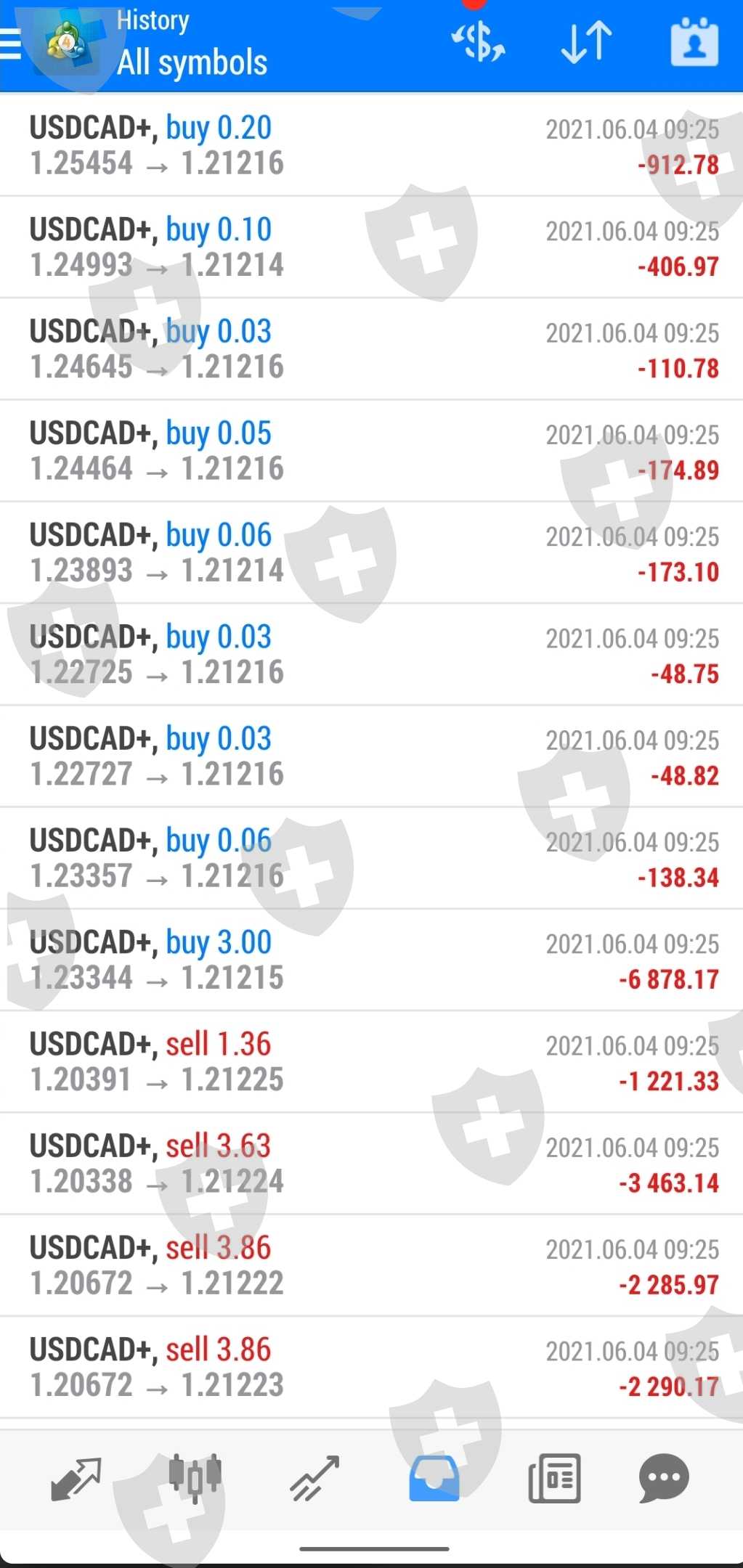The image size is (743, 1568).
Task: Open the Chat messages tab
Action: point(664,1478)
